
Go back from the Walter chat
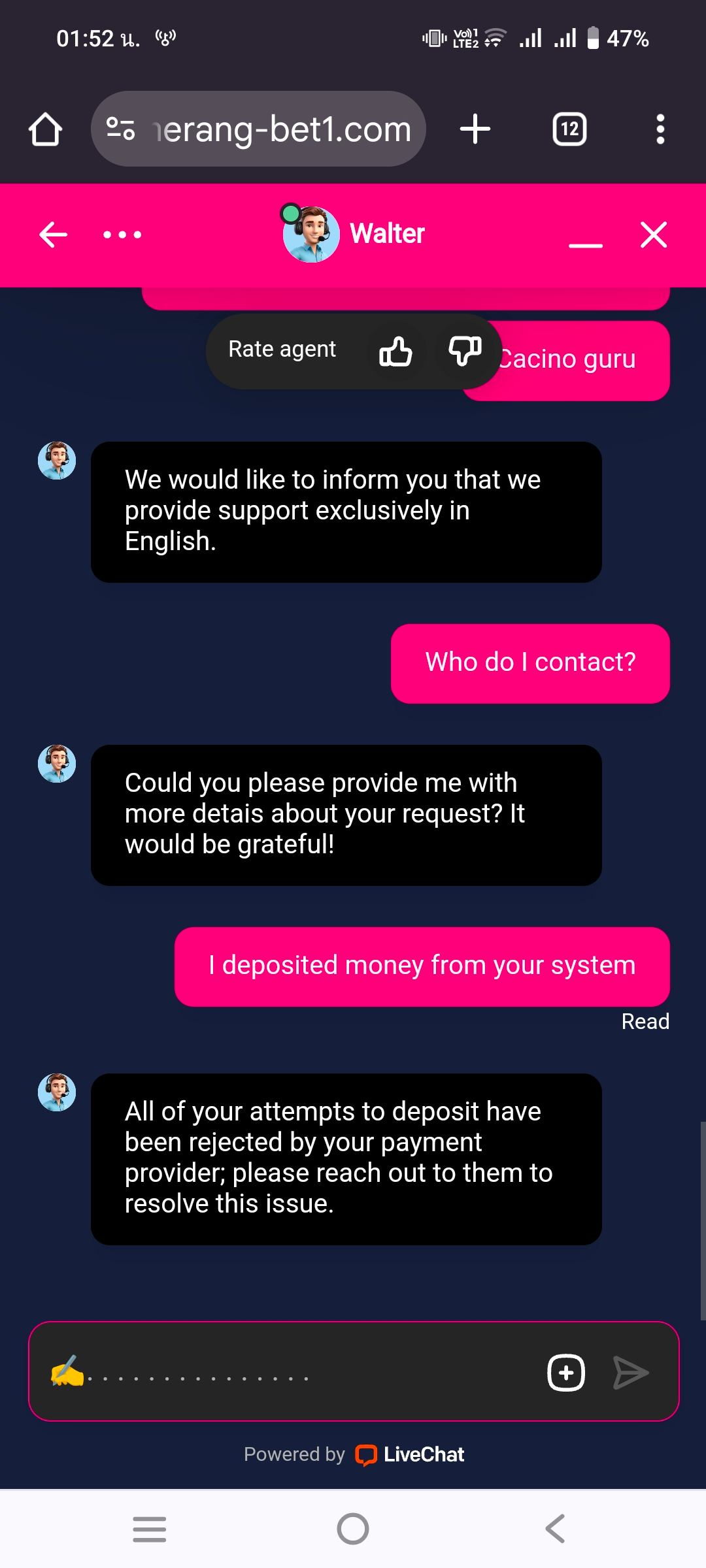[x=53, y=235]
